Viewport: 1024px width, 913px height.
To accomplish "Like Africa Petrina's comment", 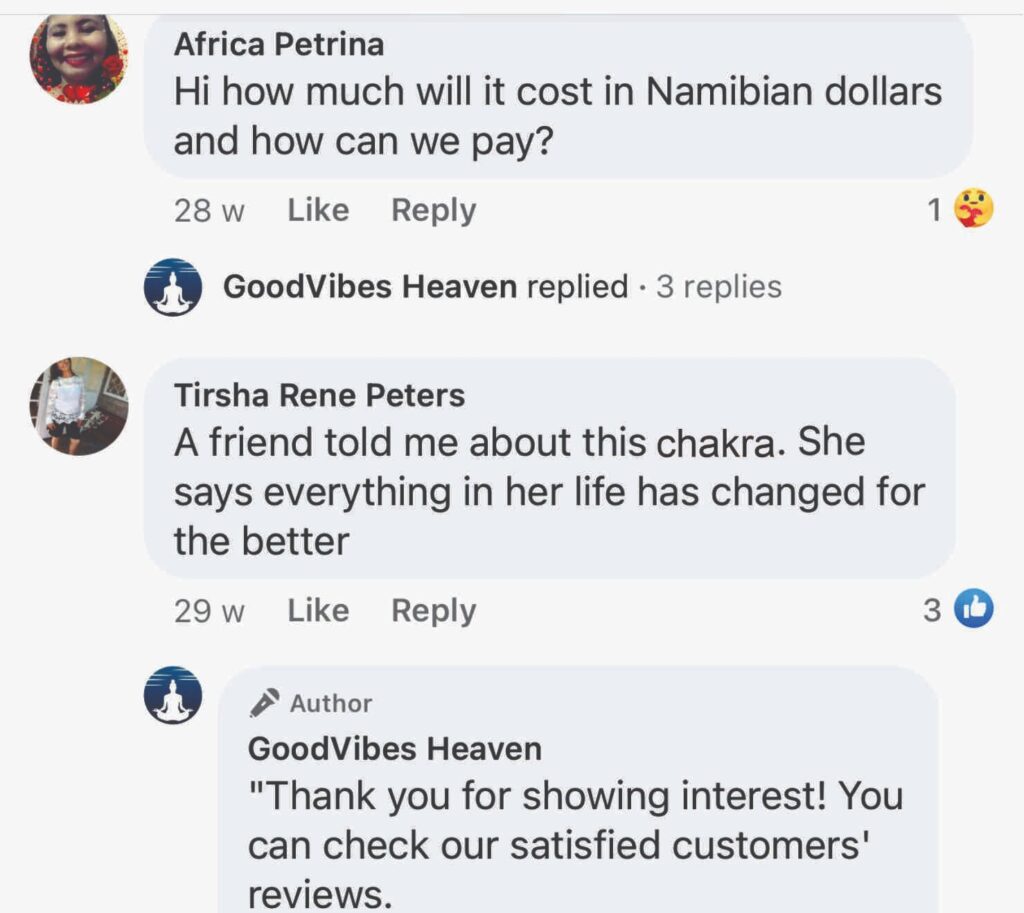I will [318, 210].
